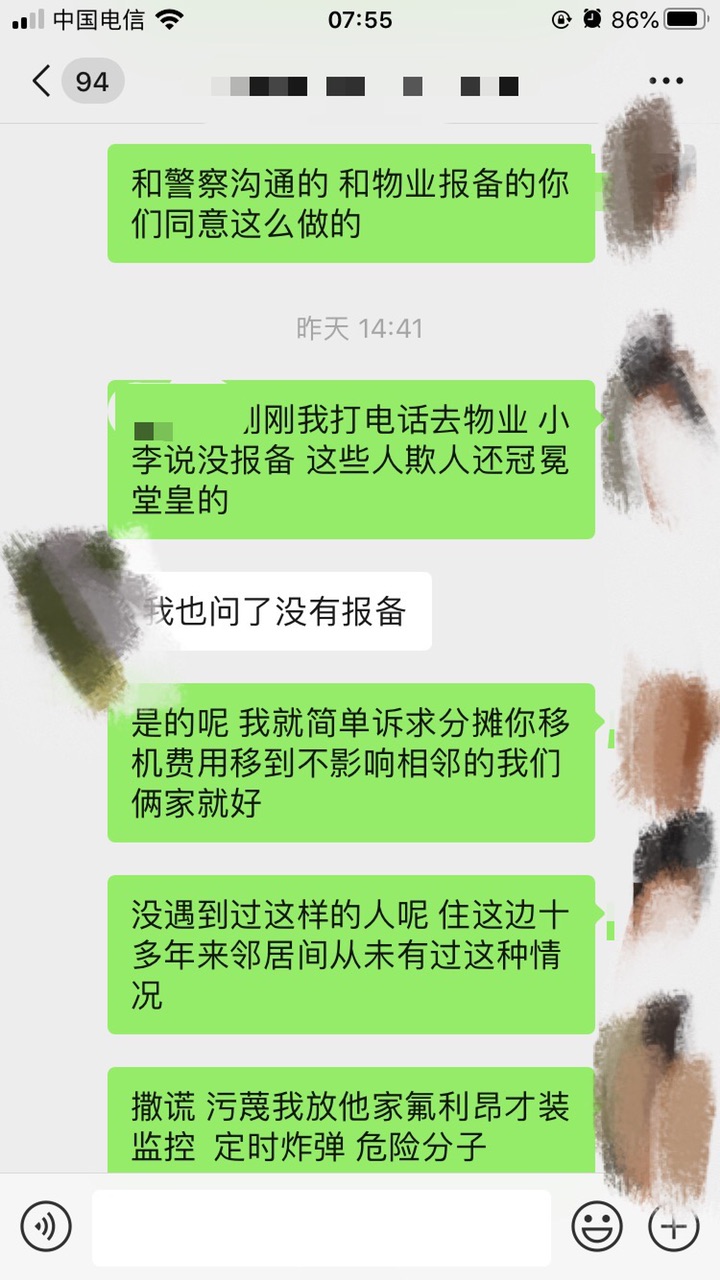The image size is (720, 1280).
Task: Switch to voice message input
Action: click(46, 1225)
